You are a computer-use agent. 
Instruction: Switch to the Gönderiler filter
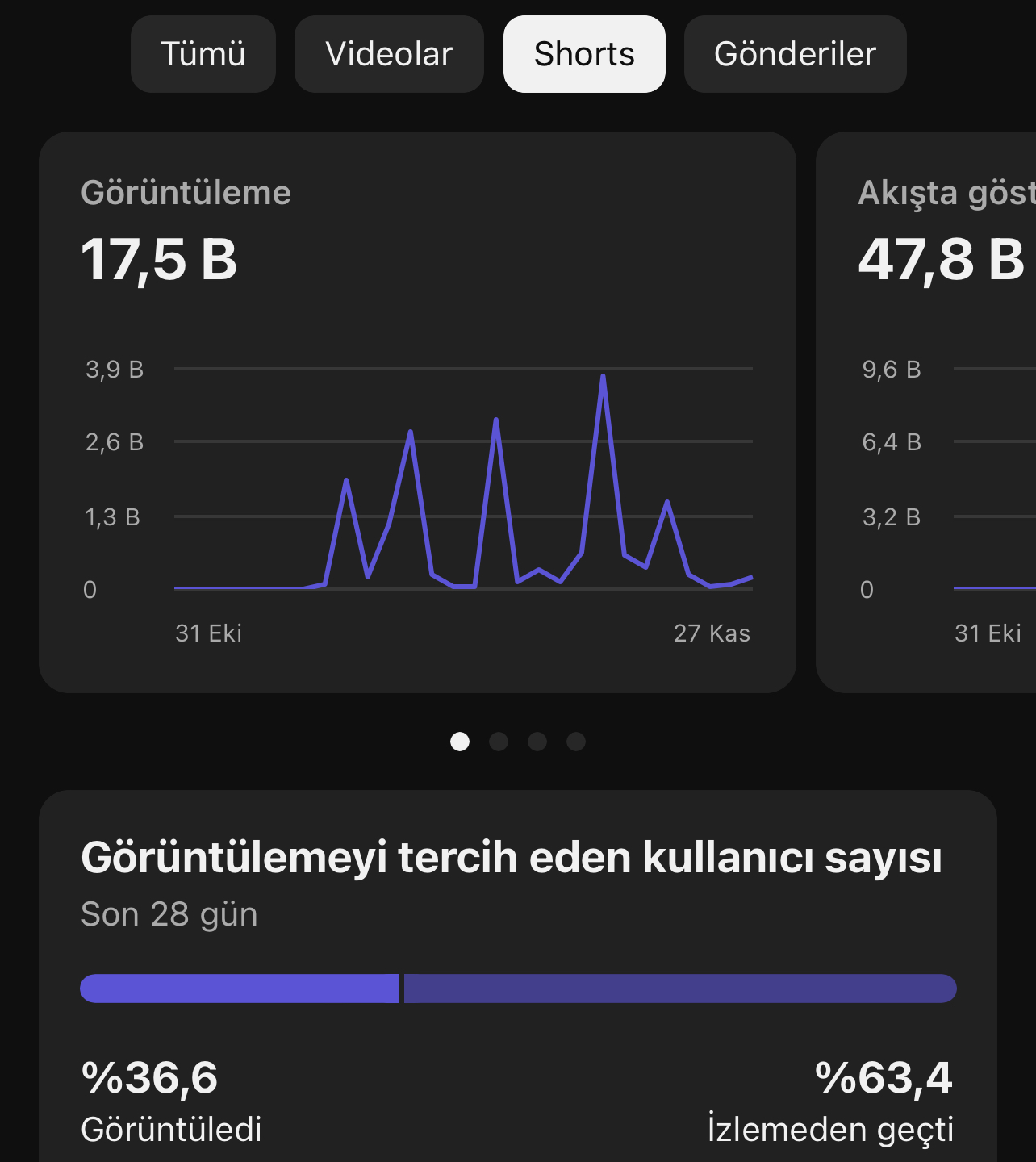pyautogui.click(x=795, y=54)
